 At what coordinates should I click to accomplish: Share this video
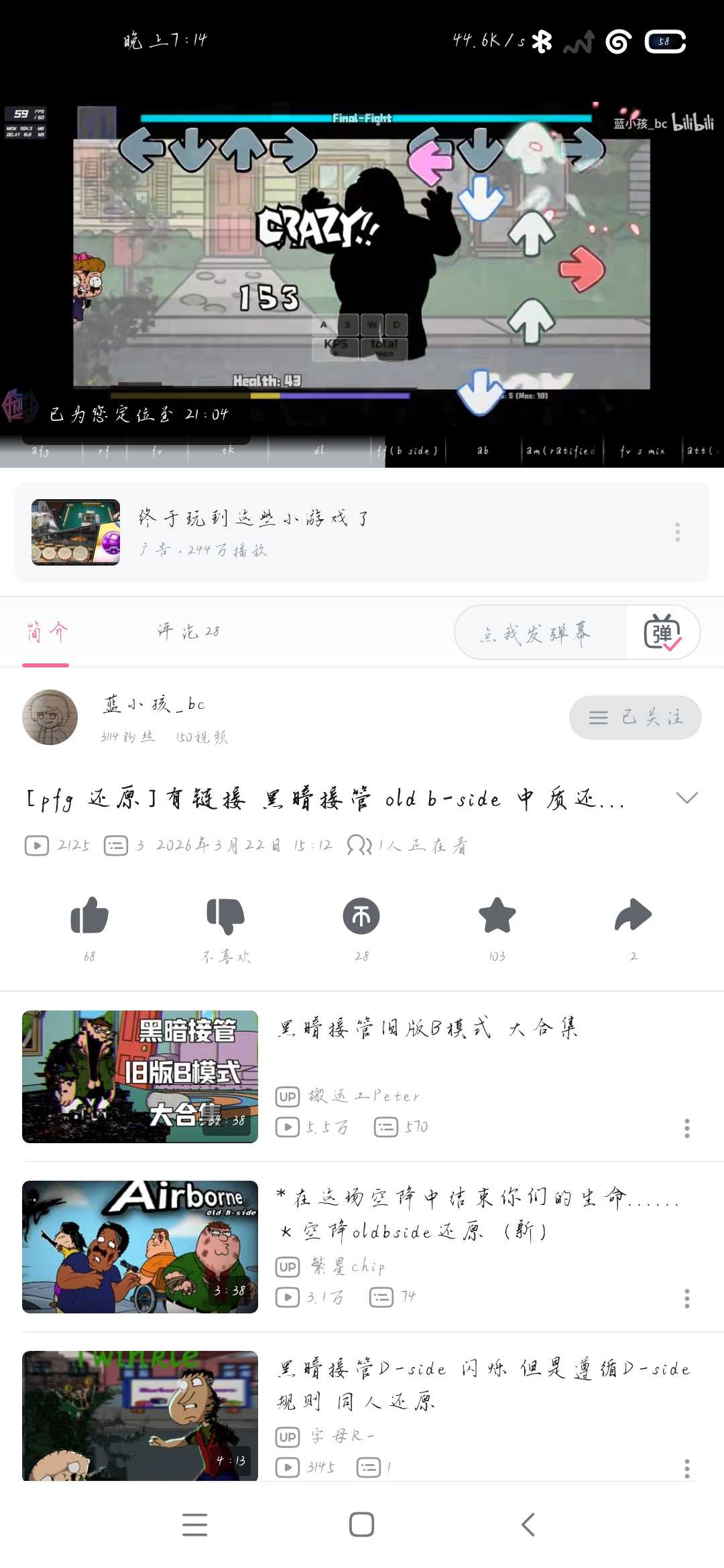coord(633,916)
